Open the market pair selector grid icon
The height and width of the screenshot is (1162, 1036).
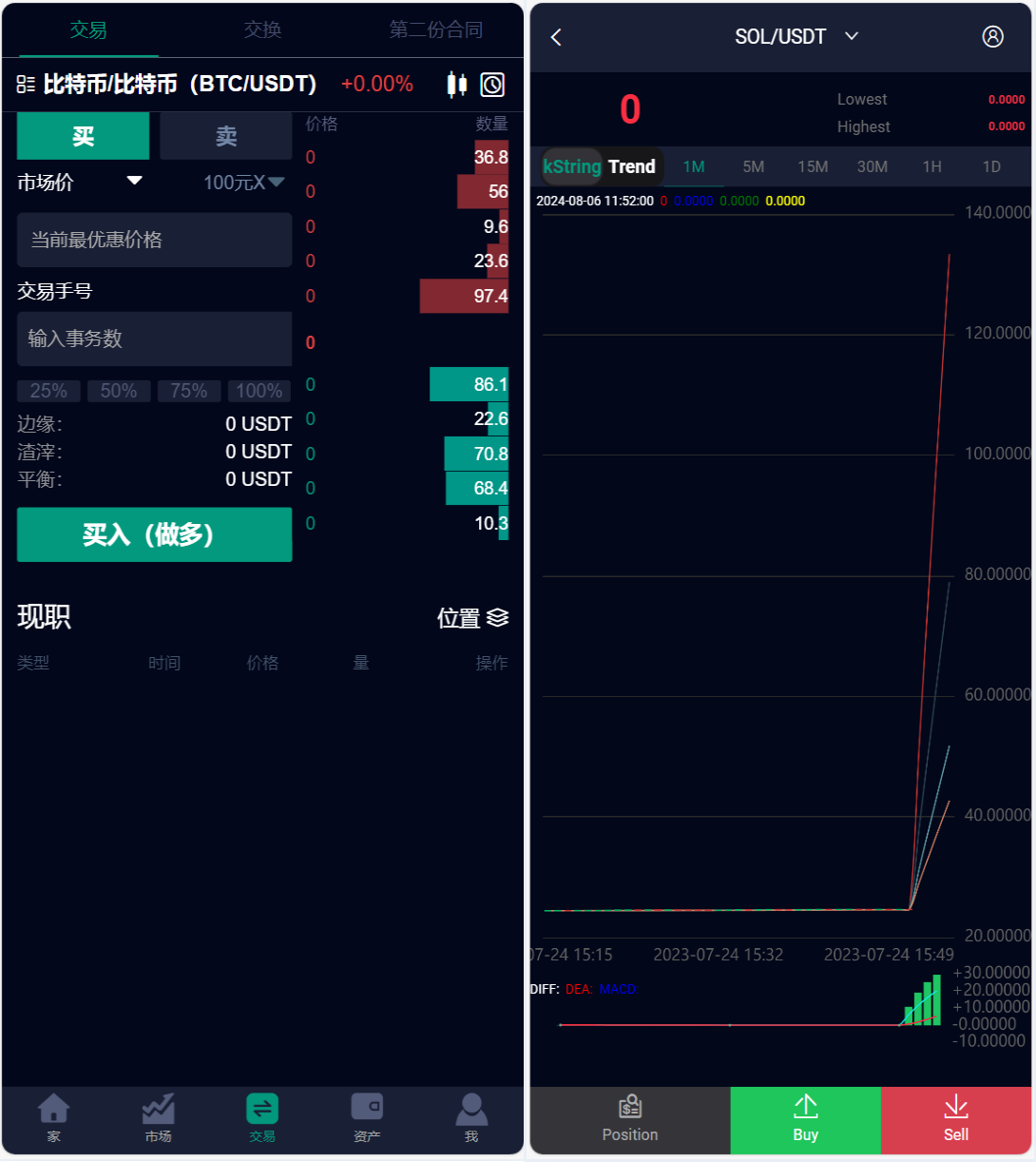pos(26,85)
